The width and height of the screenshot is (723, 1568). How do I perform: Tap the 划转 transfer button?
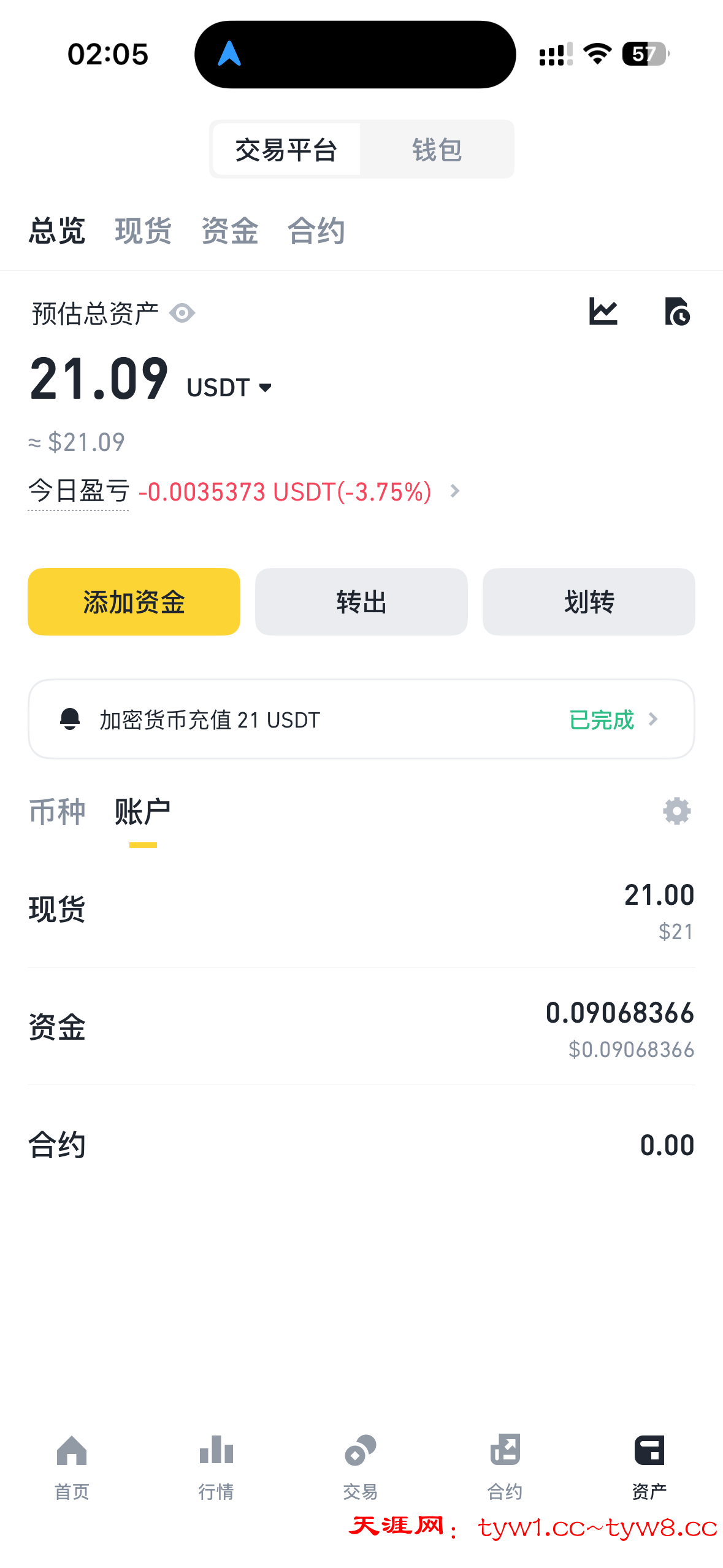(589, 602)
